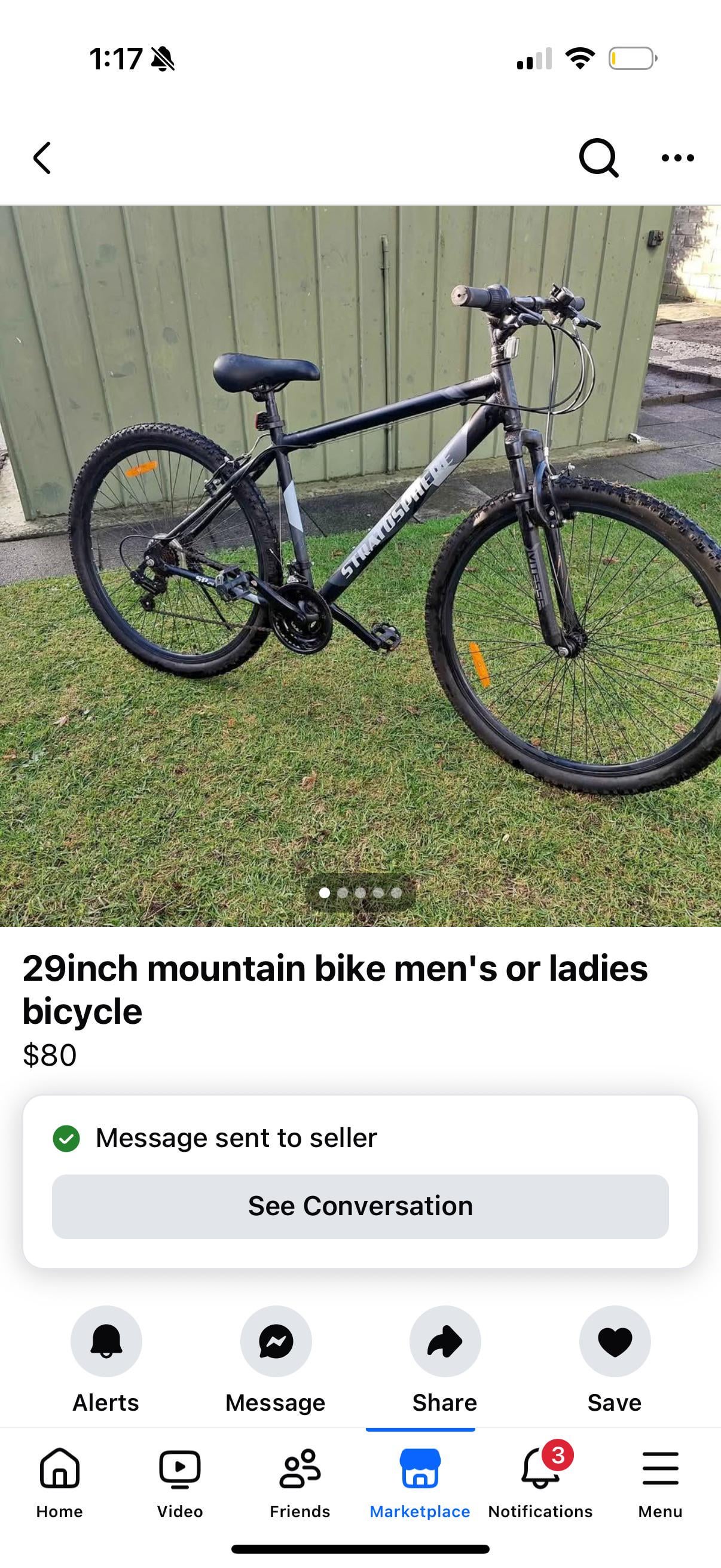
Task: Go back with the top-left arrow
Action: [x=42, y=158]
